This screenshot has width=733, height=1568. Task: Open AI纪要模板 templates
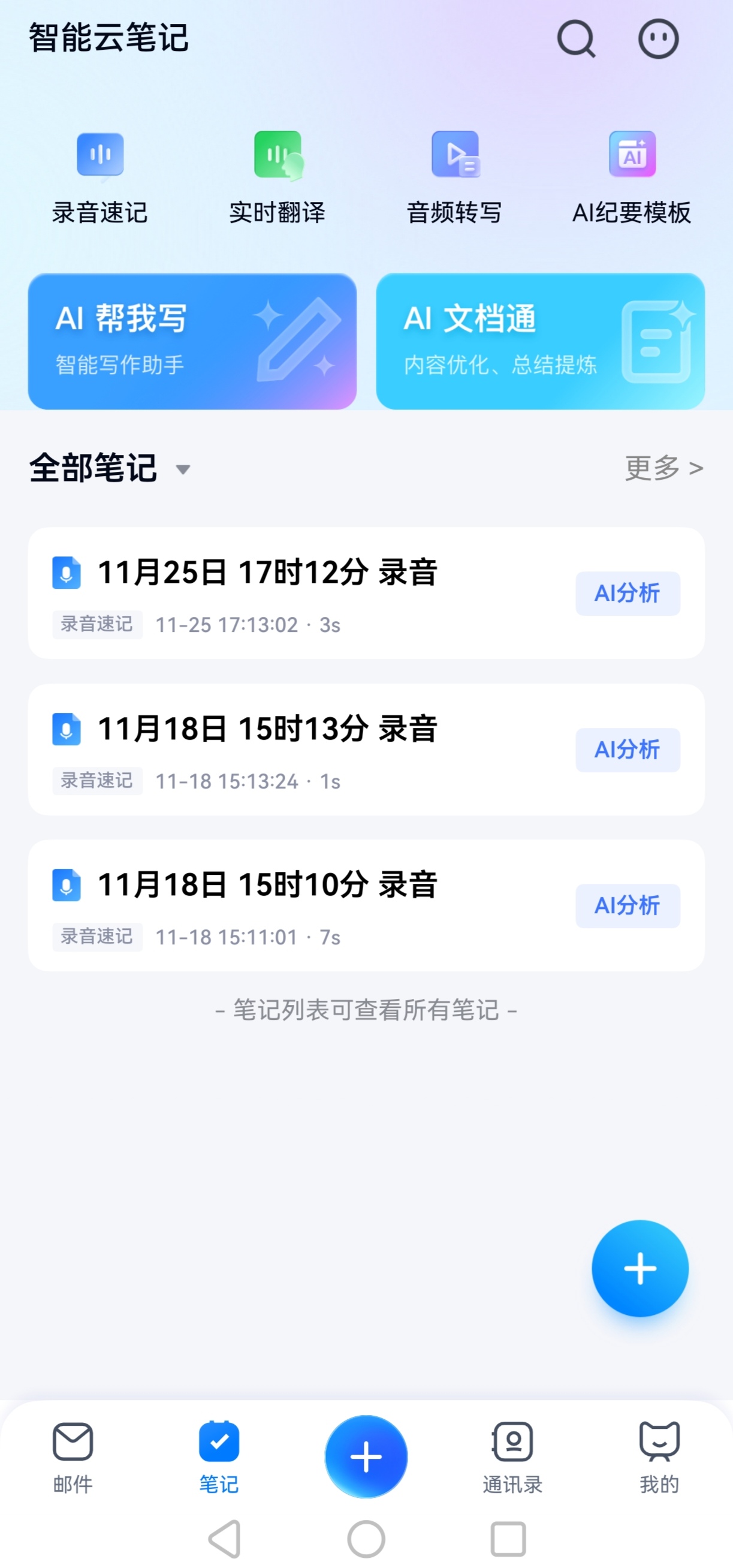click(x=632, y=177)
